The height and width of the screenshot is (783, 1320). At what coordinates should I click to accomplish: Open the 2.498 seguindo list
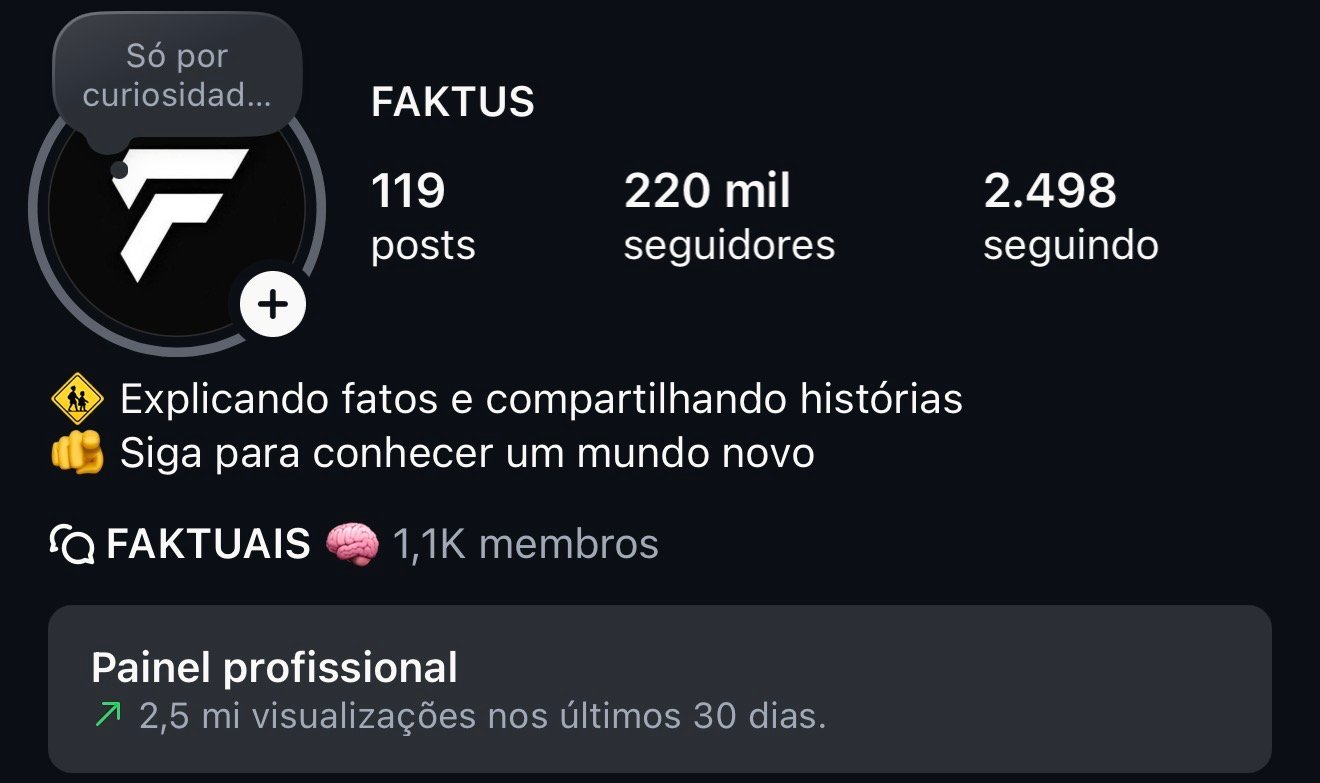pyautogui.click(x=1070, y=216)
